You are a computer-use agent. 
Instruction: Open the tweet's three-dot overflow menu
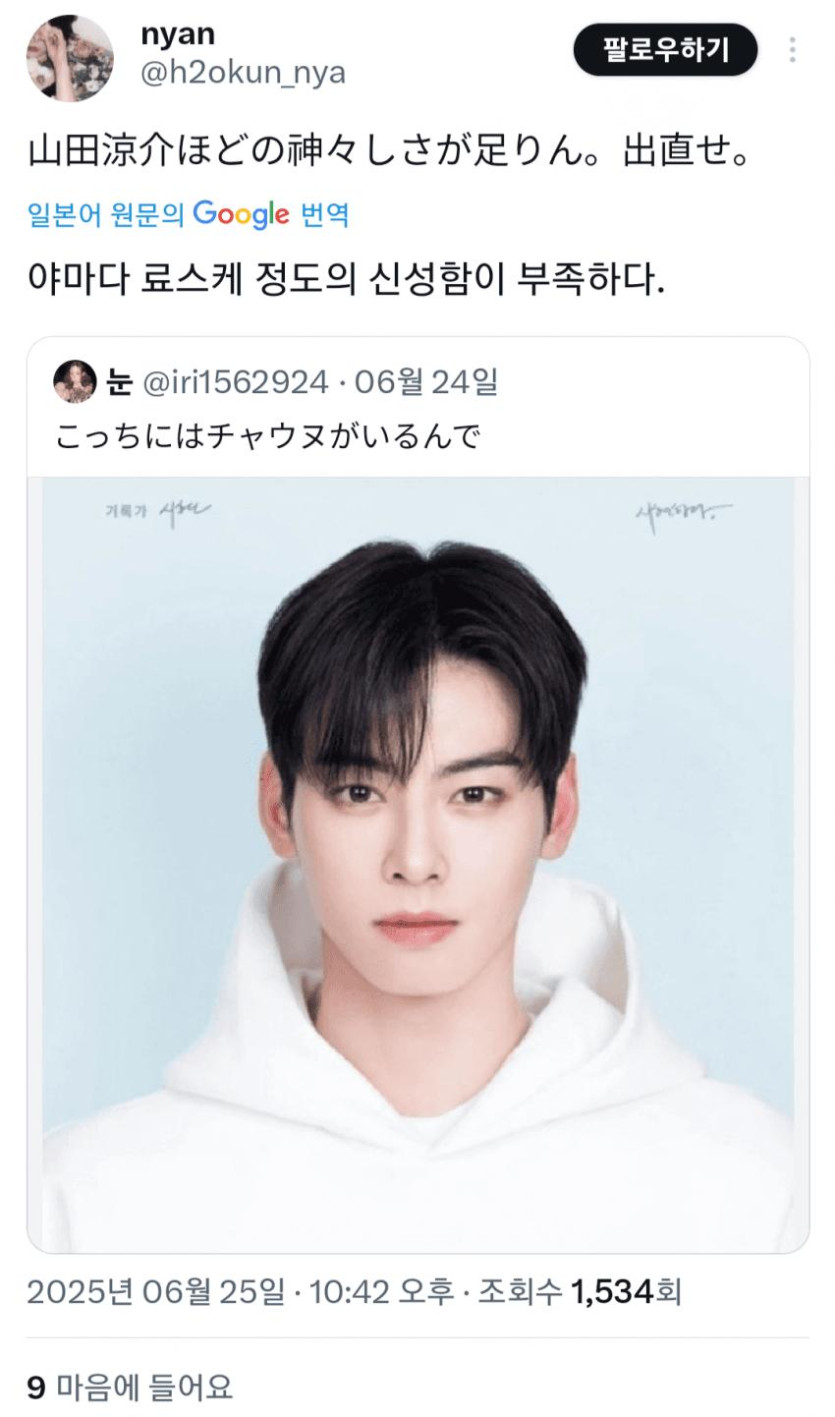792,50
